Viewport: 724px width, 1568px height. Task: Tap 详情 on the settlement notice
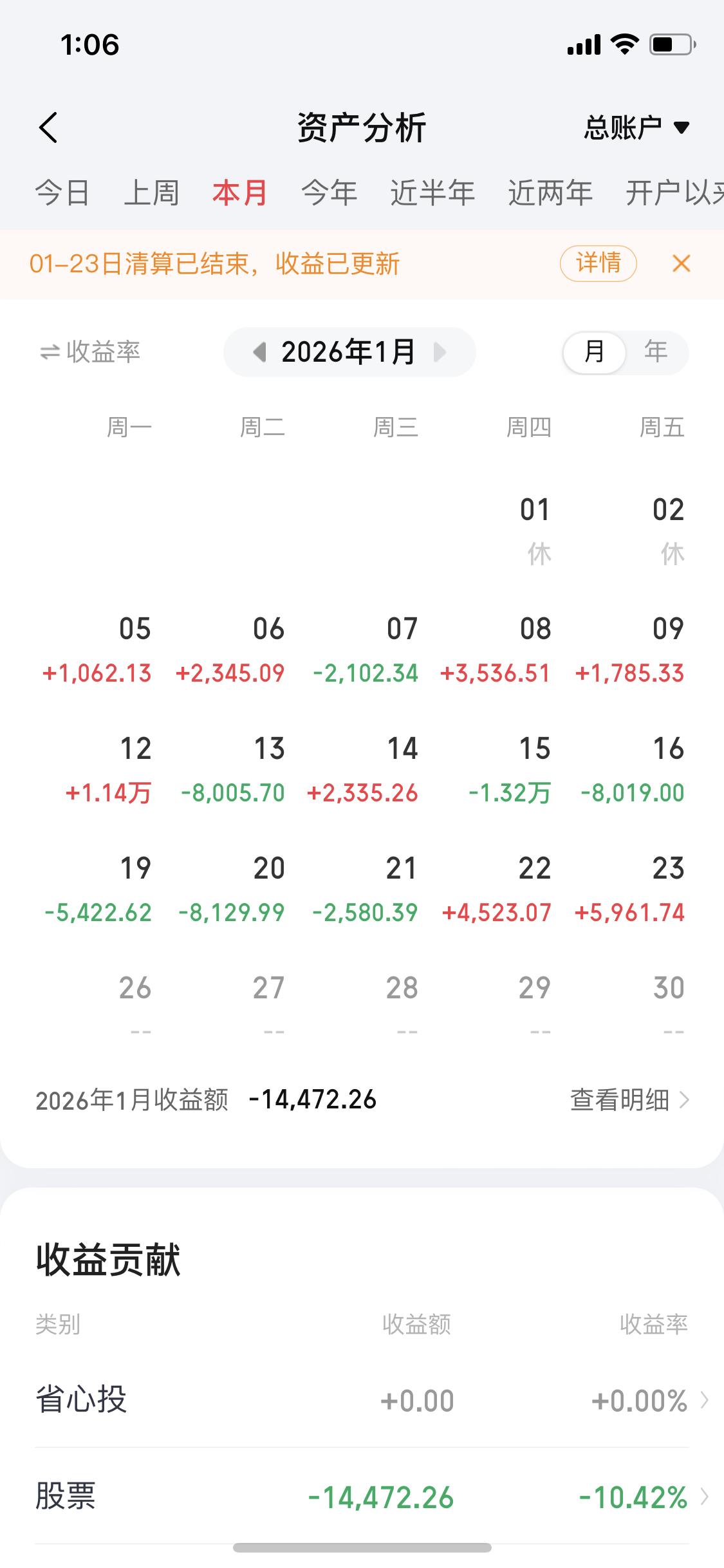[x=598, y=263]
